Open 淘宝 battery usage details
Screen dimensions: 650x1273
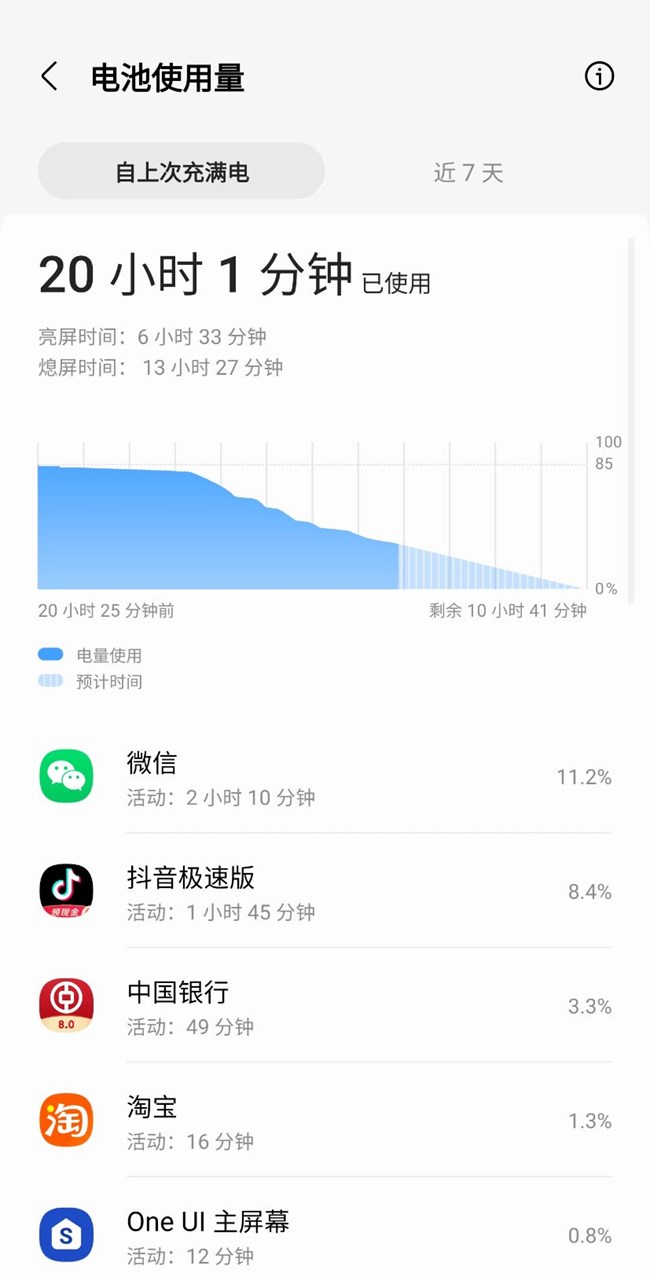point(325,1120)
